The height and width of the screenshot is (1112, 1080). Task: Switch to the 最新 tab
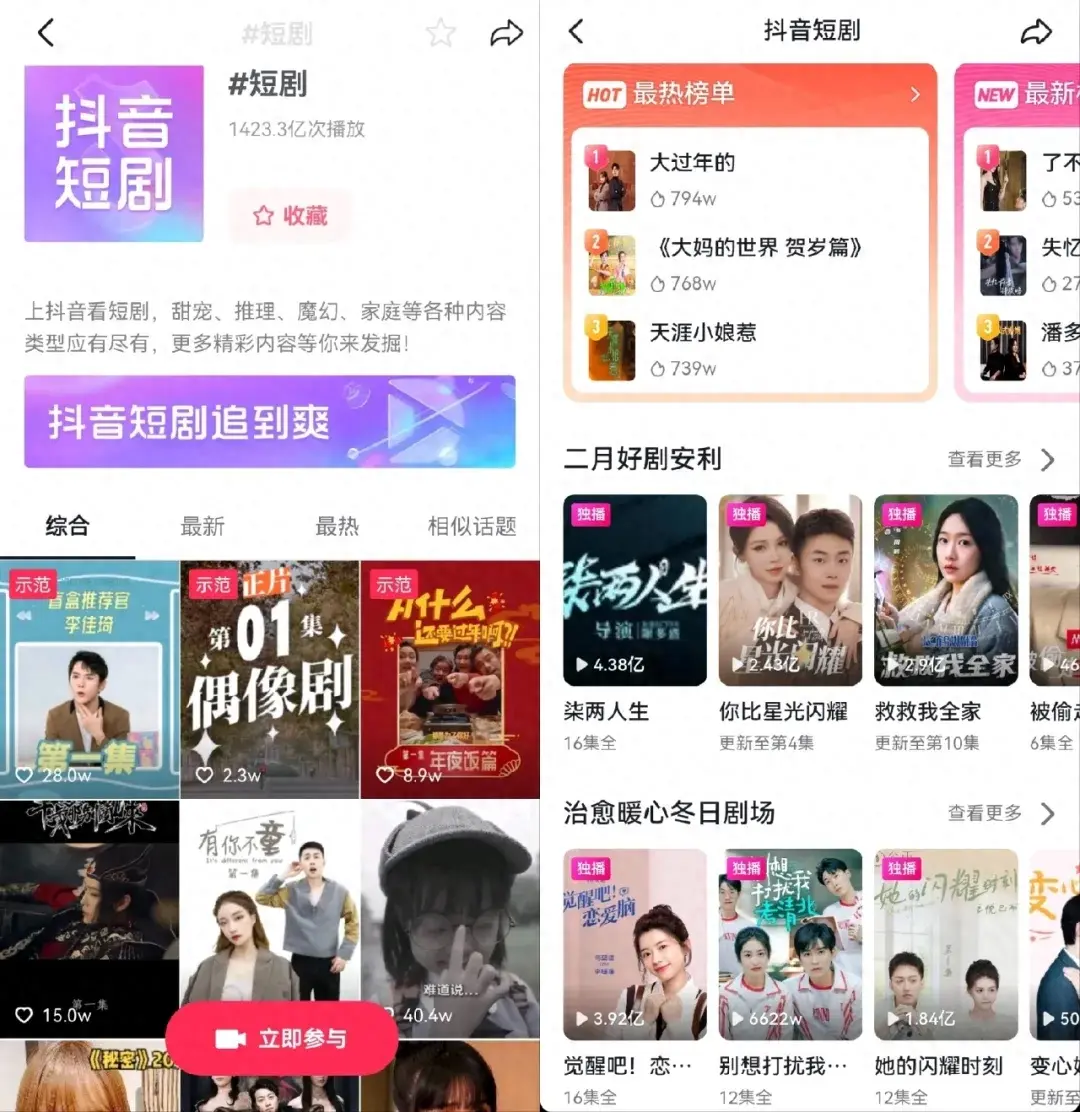(202, 526)
